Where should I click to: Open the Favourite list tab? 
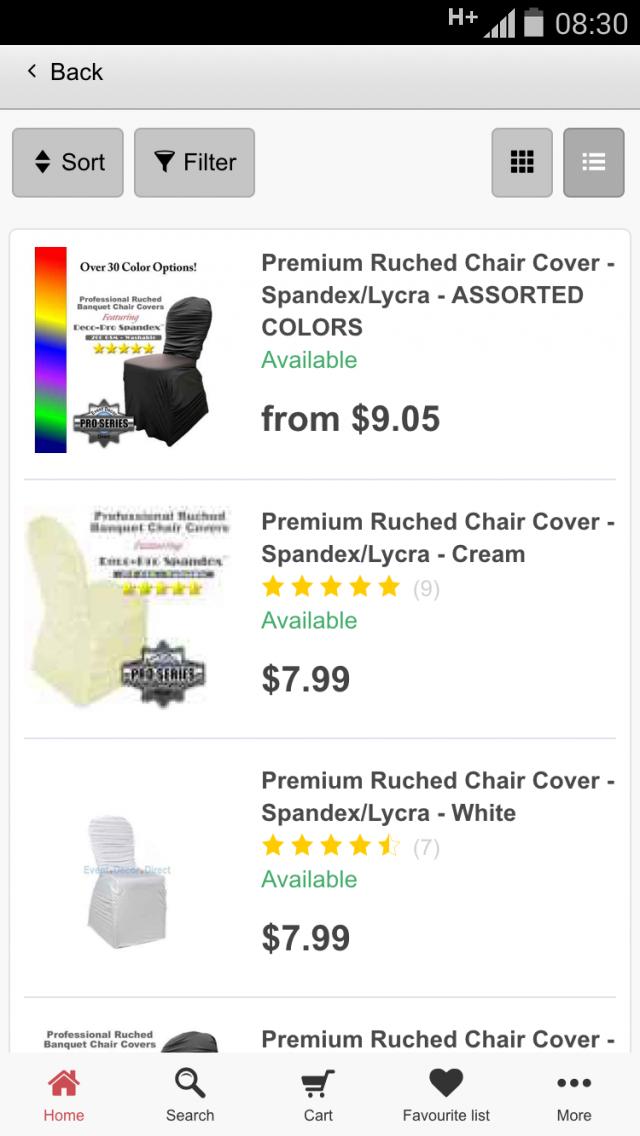(446, 1094)
